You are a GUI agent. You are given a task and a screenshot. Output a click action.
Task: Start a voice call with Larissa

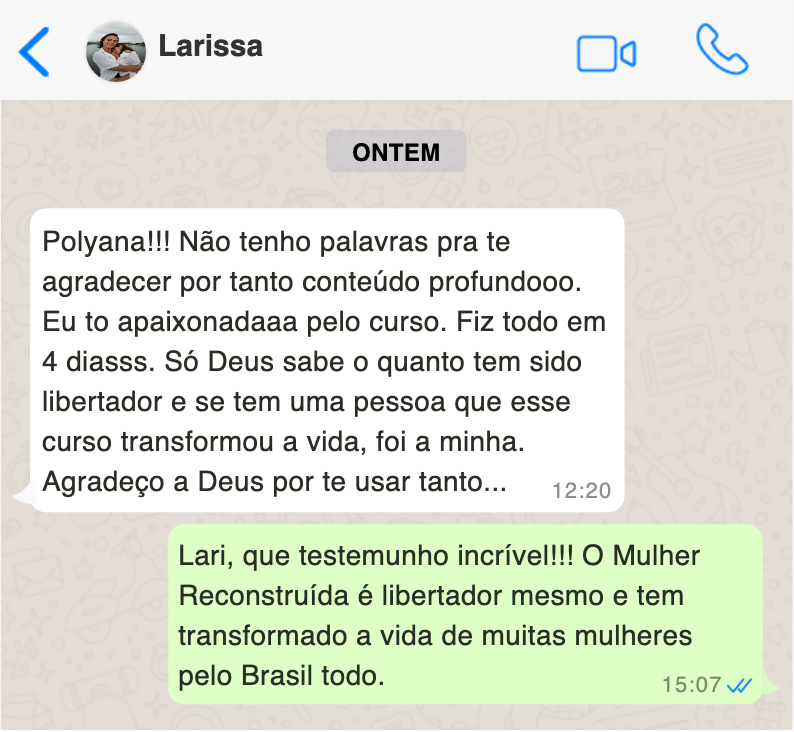722,50
